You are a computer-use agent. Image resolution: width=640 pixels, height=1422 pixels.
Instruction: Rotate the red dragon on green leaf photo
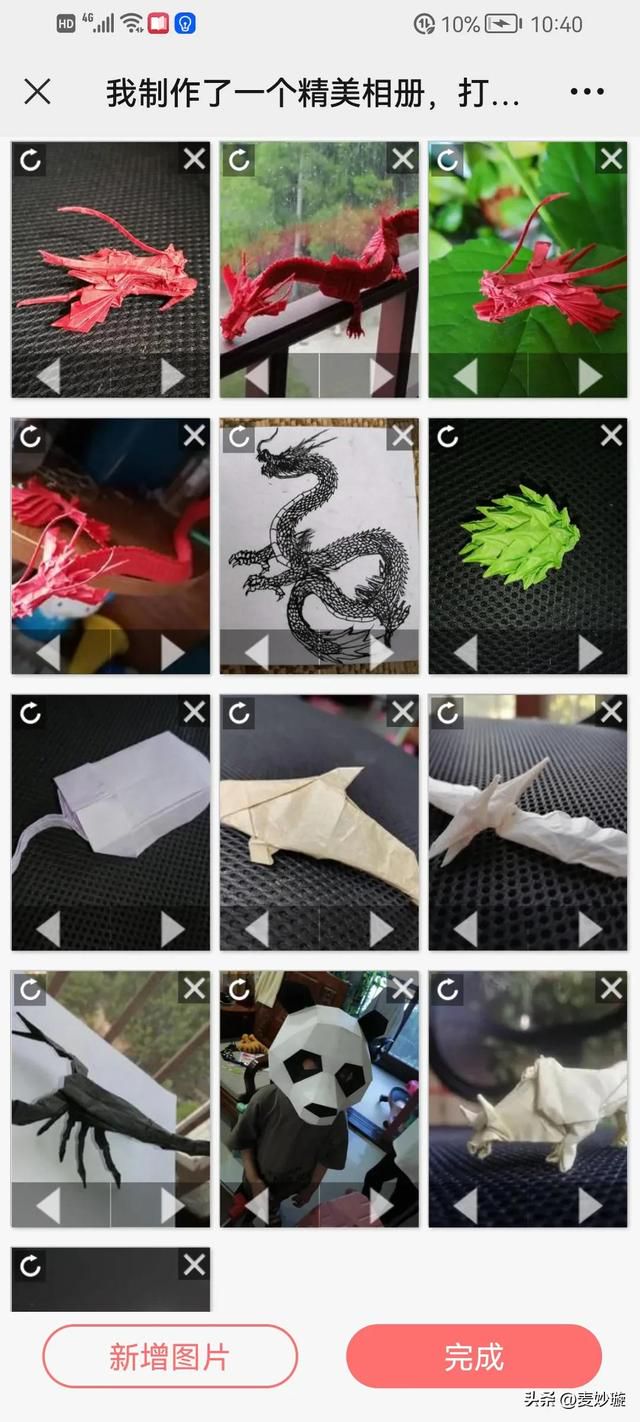[x=448, y=160]
